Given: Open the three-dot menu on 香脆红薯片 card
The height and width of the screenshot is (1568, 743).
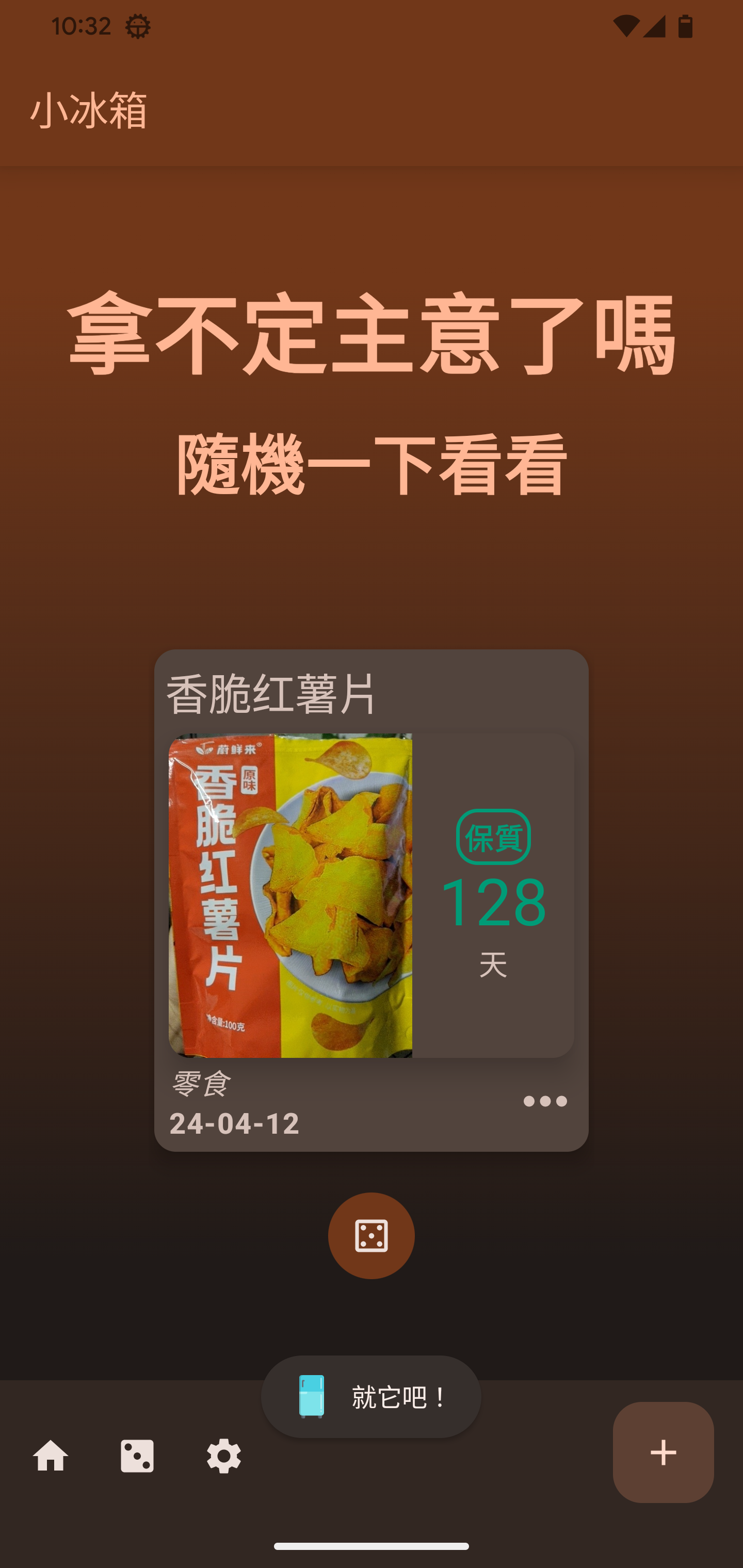Looking at the screenshot, I should pyautogui.click(x=545, y=1101).
